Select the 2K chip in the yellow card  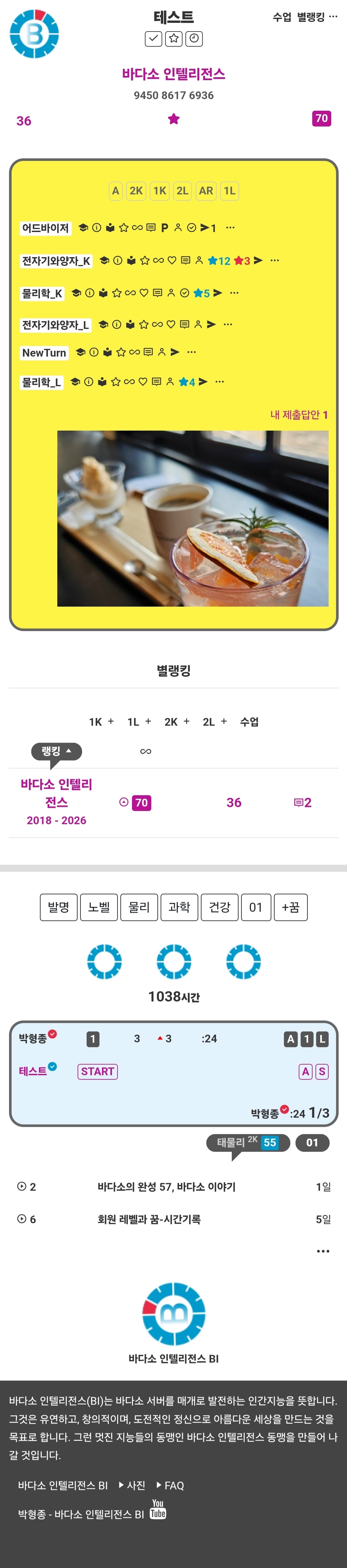click(136, 191)
